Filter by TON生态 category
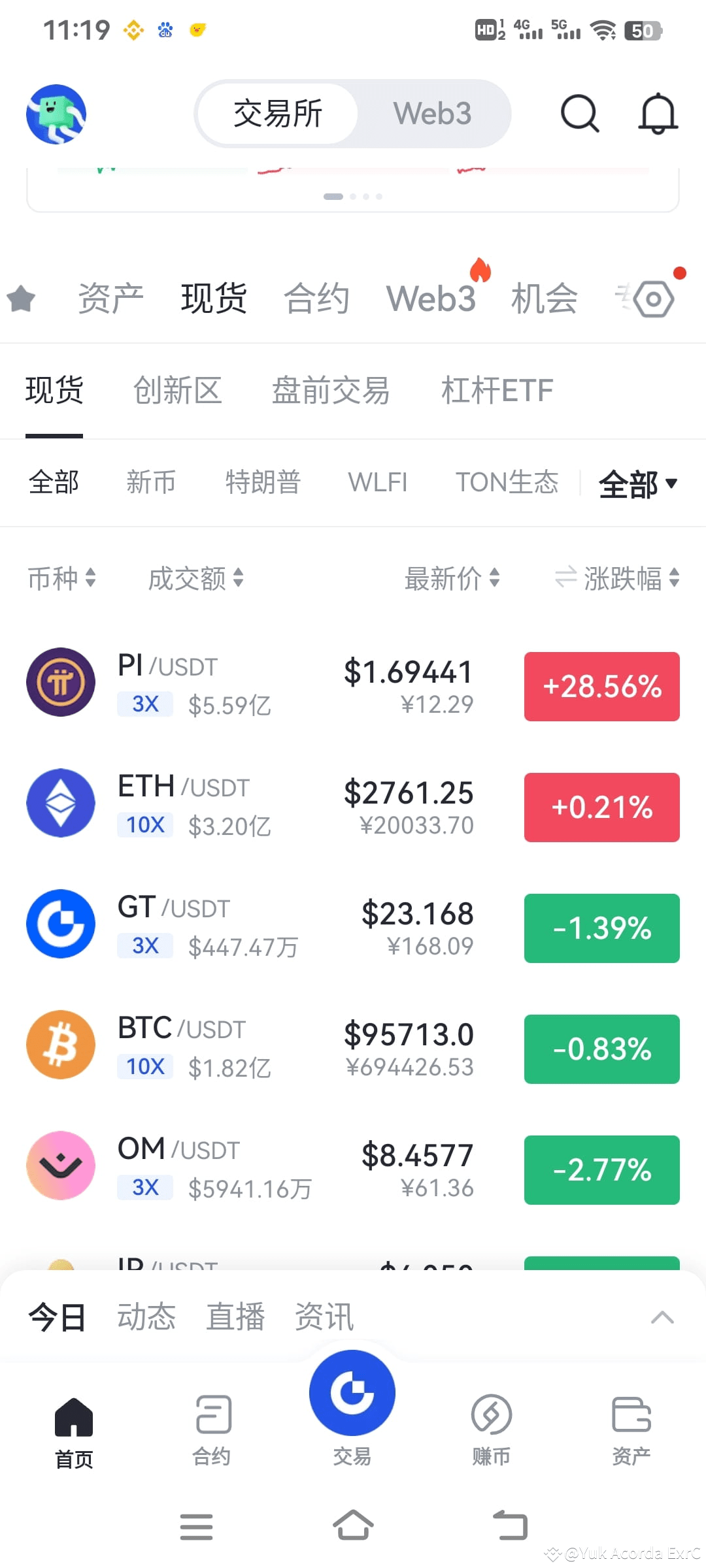 pos(507,482)
